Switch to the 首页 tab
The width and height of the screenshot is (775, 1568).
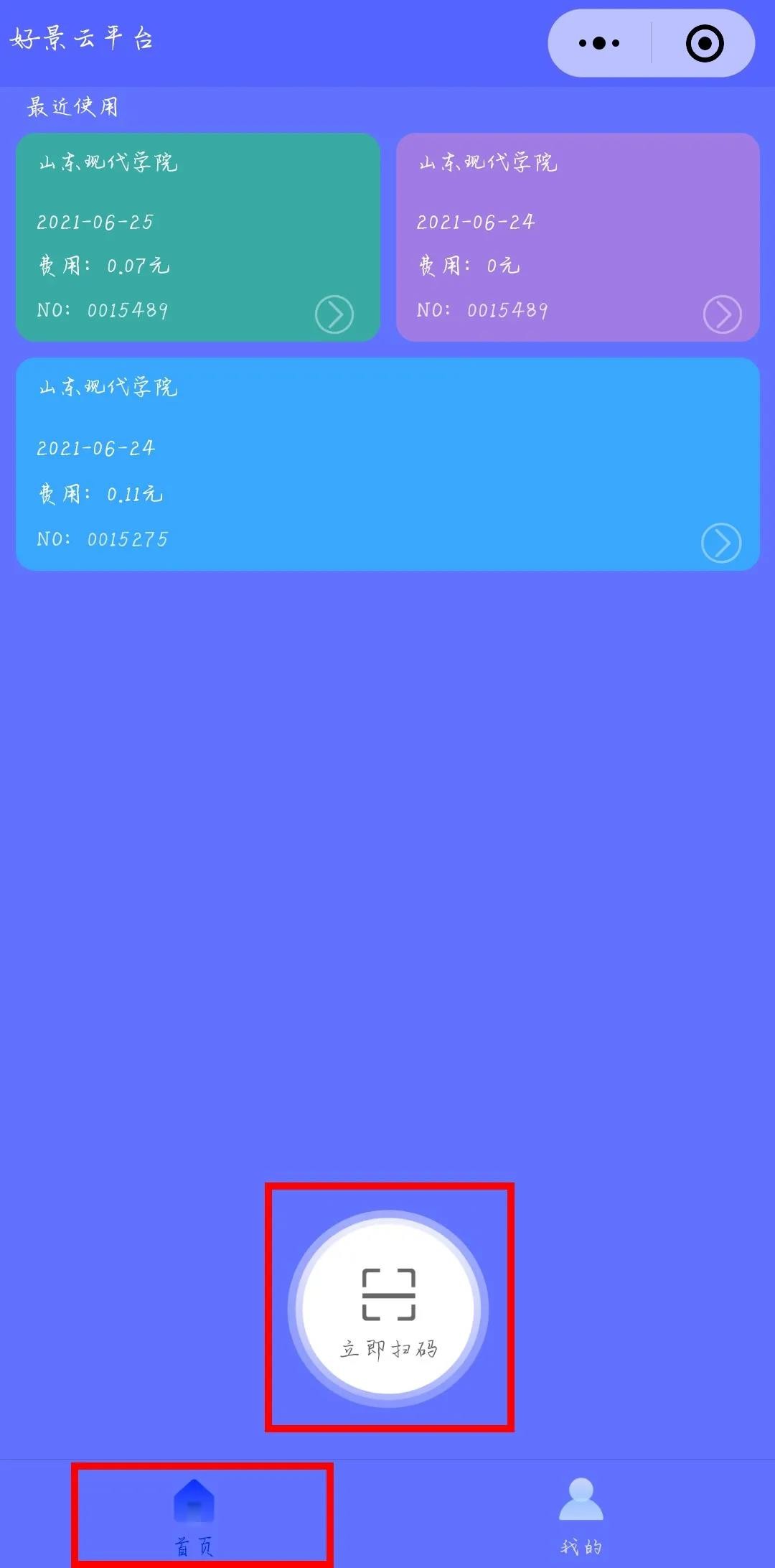(x=194, y=1513)
